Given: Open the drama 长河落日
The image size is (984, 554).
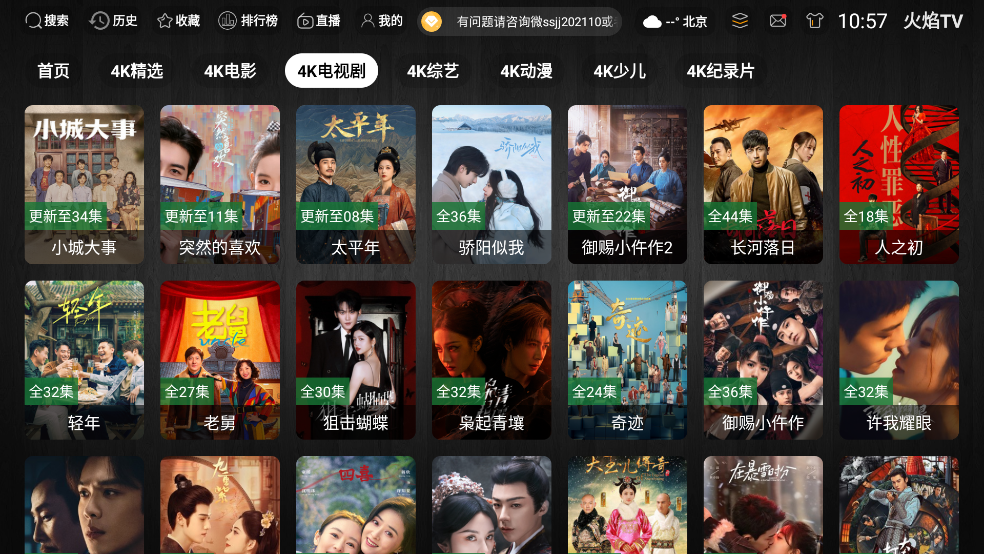Looking at the screenshot, I should [763, 184].
